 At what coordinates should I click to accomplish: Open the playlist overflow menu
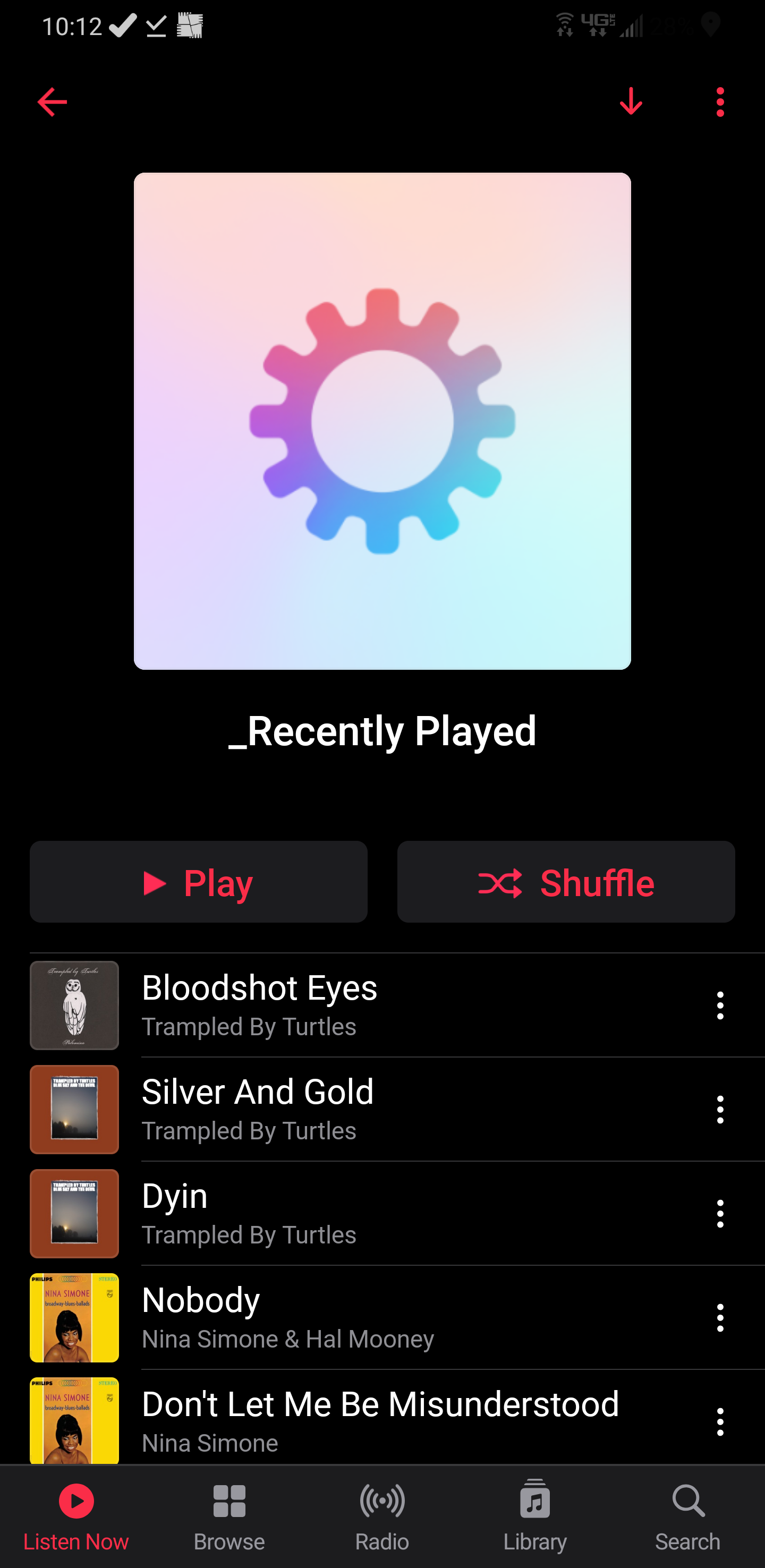pos(720,101)
